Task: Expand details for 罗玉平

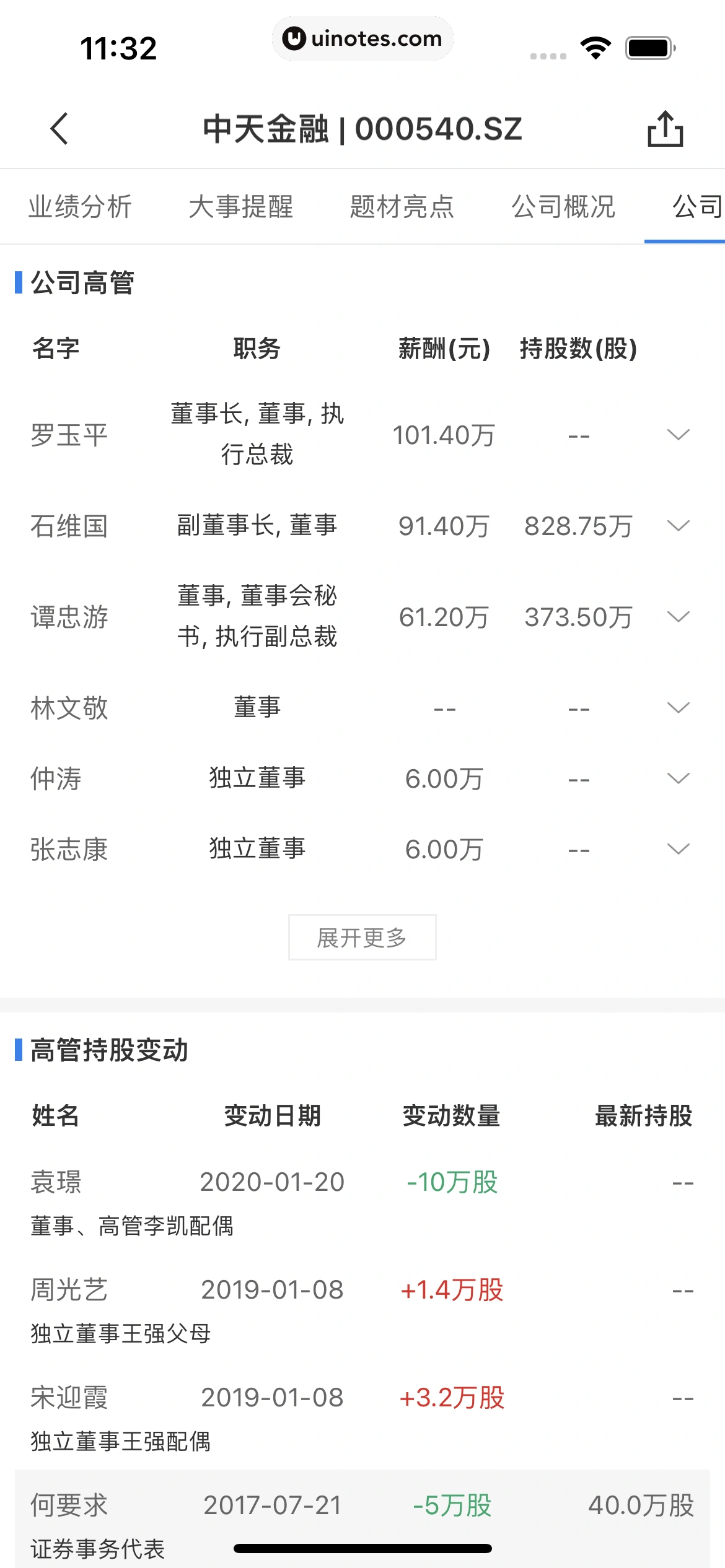Action: tap(678, 435)
